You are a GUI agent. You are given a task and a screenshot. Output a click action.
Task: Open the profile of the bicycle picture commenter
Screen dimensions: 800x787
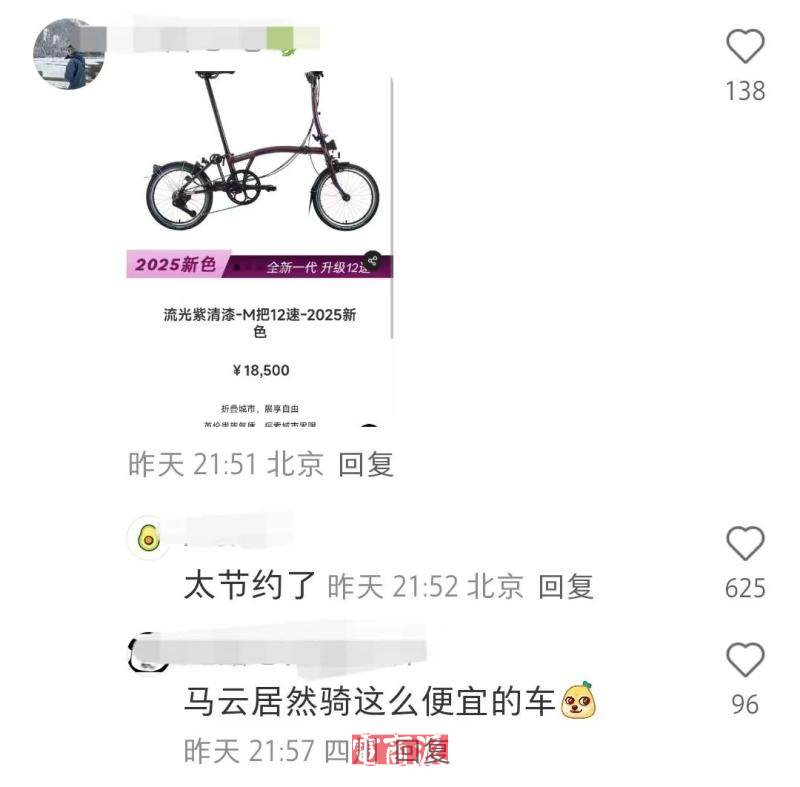point(68,54)
